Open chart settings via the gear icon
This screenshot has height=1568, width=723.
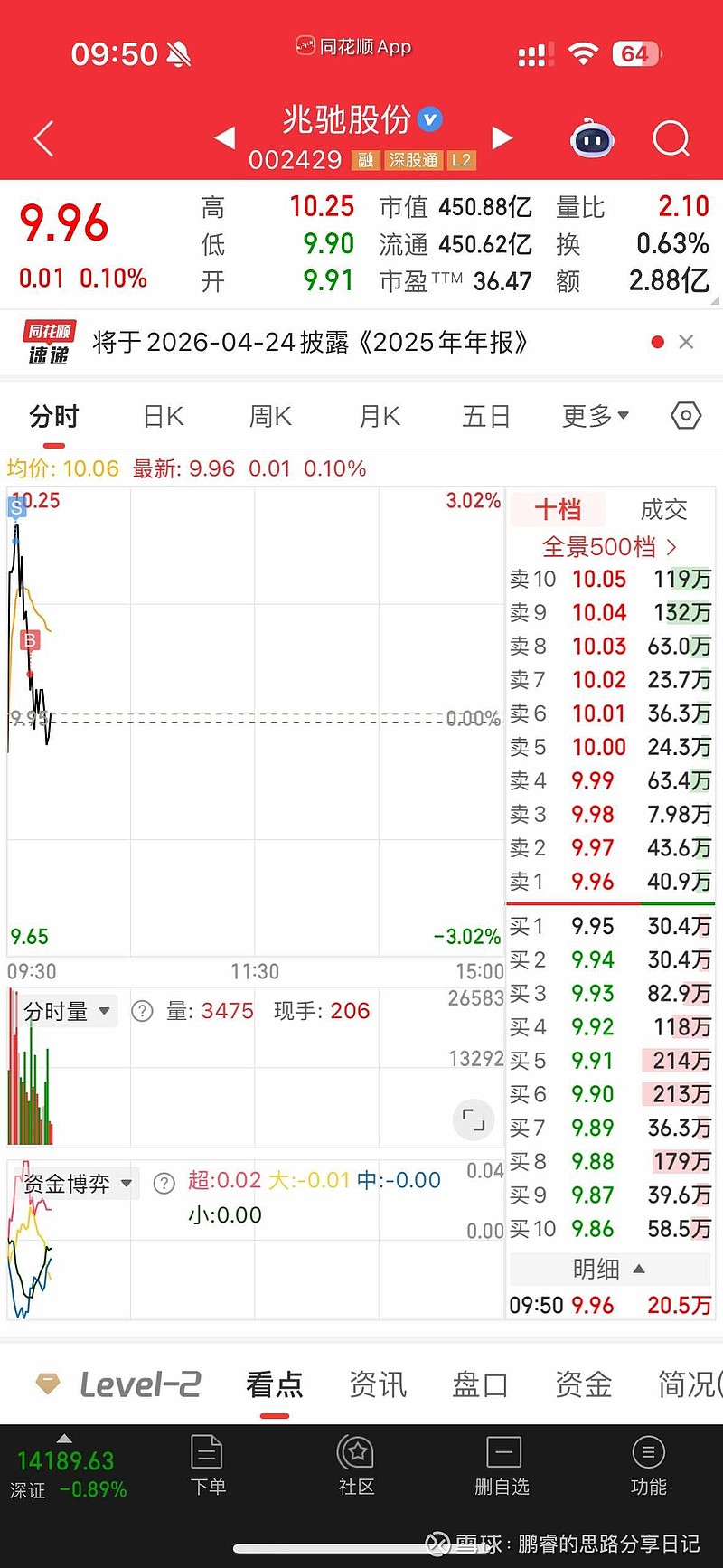[x=685, y=415]
